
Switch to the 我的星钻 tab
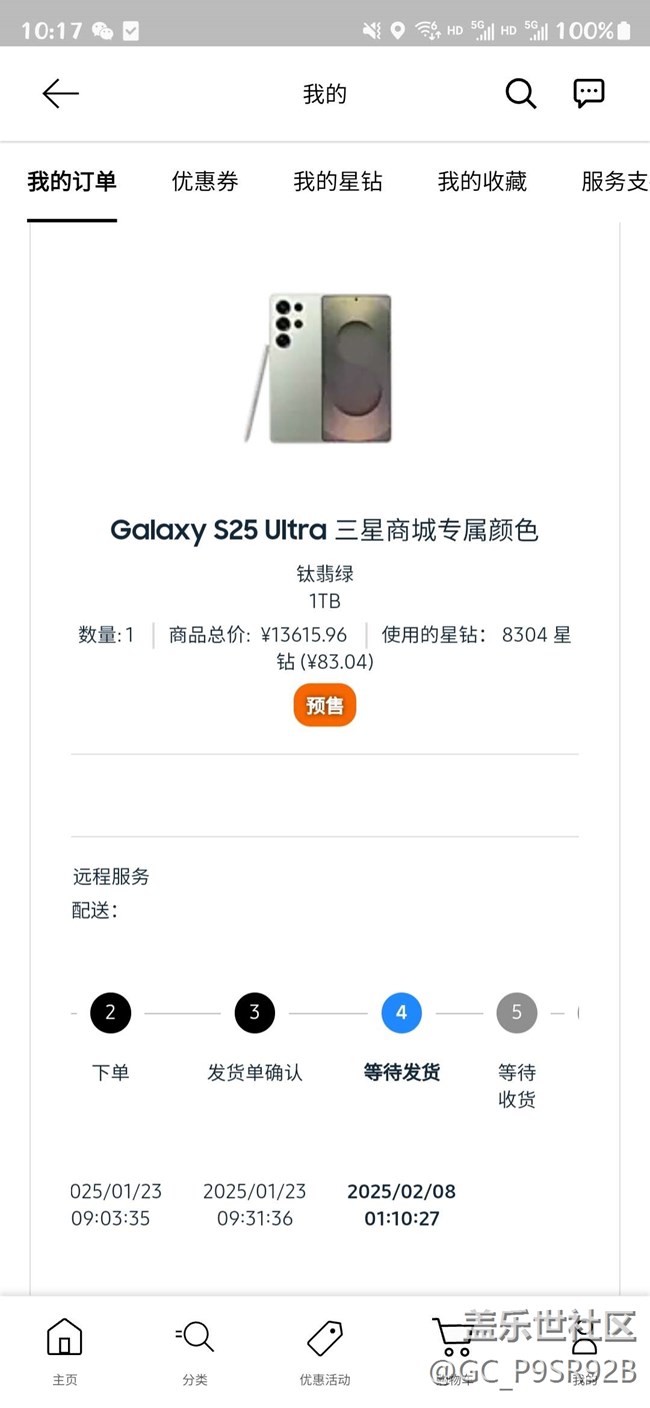coord(337,181)
